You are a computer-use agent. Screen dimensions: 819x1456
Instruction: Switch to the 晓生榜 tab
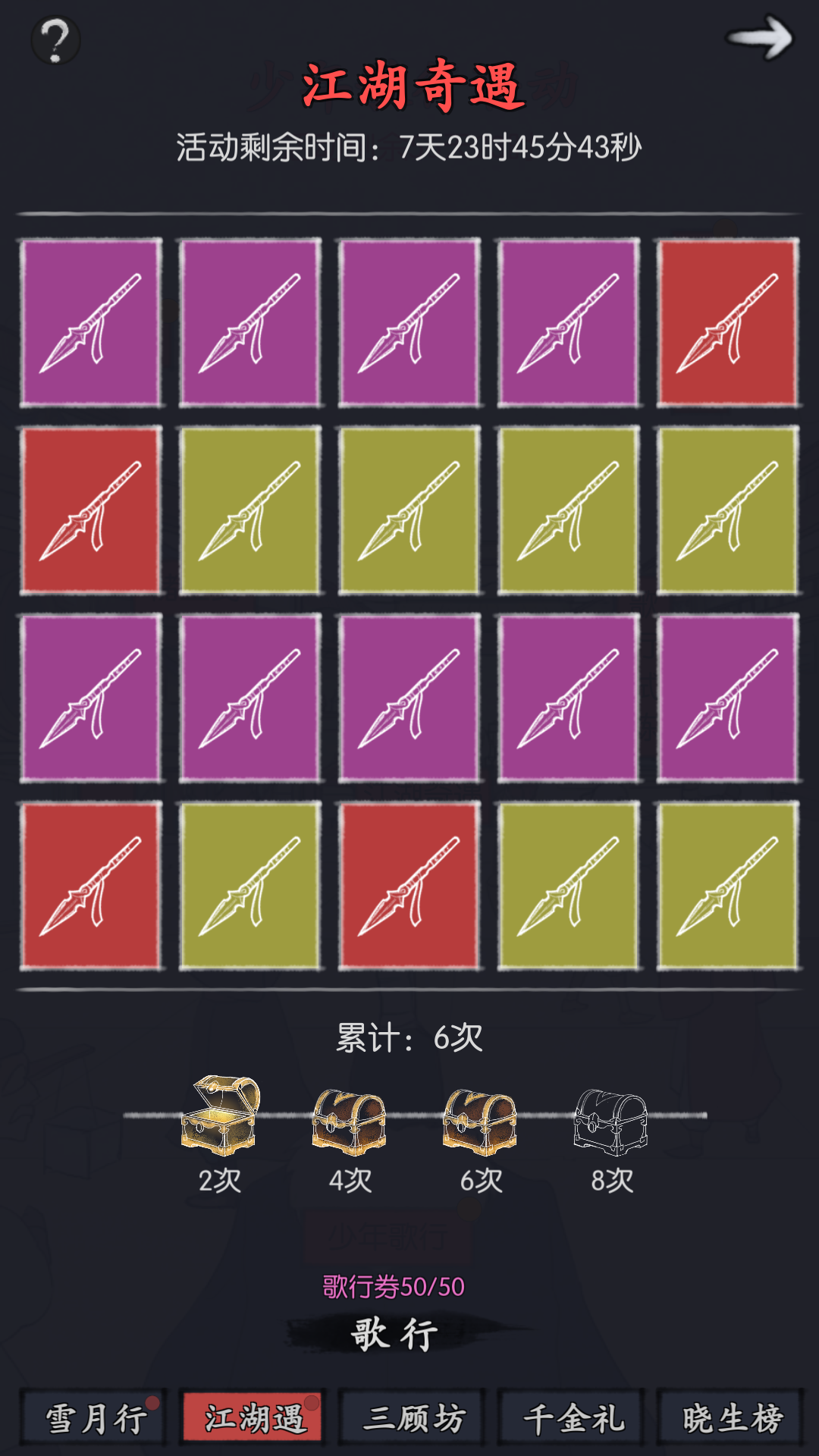pyautogui.click(x=731, y=1417)
